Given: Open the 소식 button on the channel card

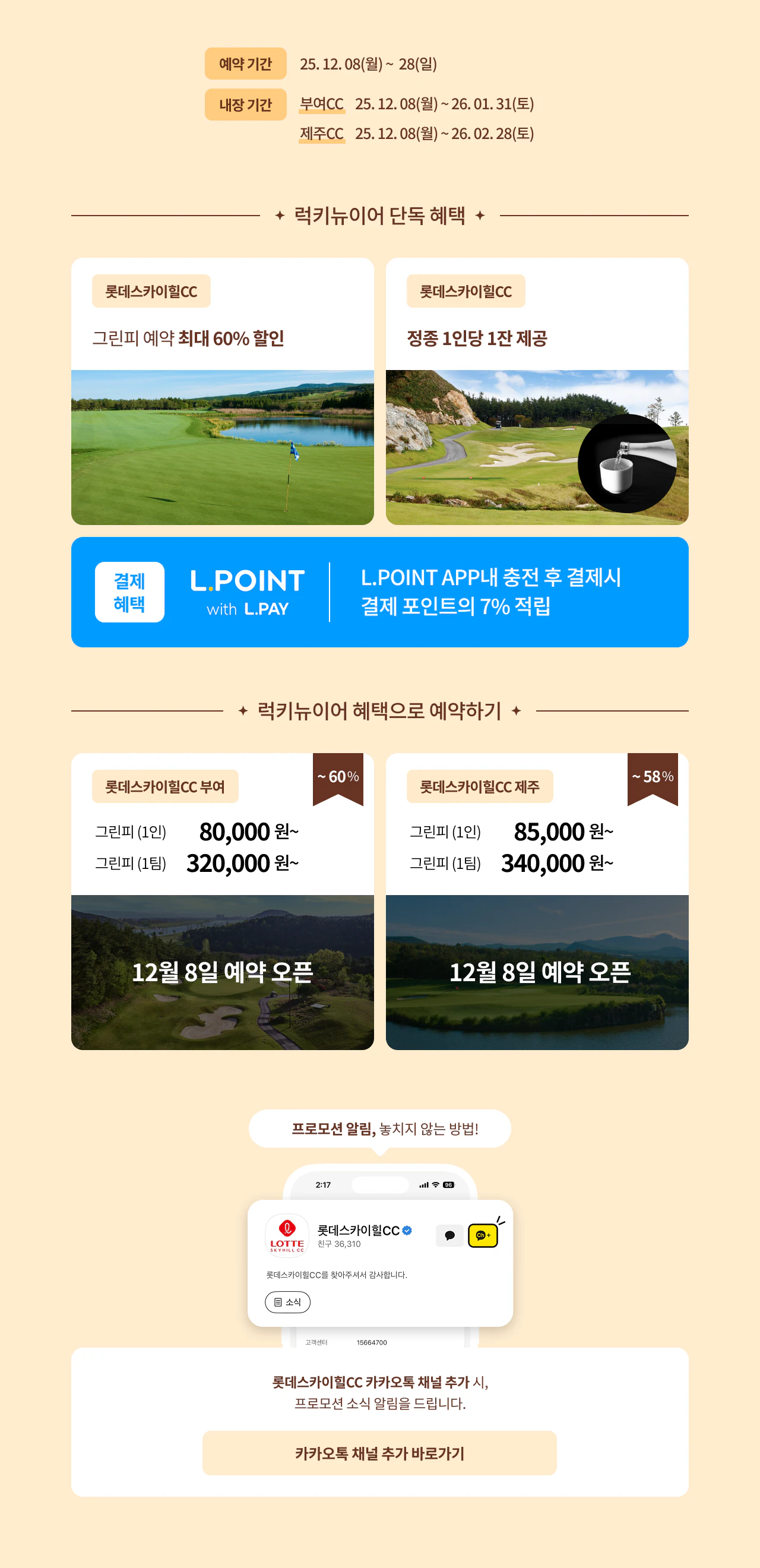Looking at the screenshot, I should point(288,1303).
